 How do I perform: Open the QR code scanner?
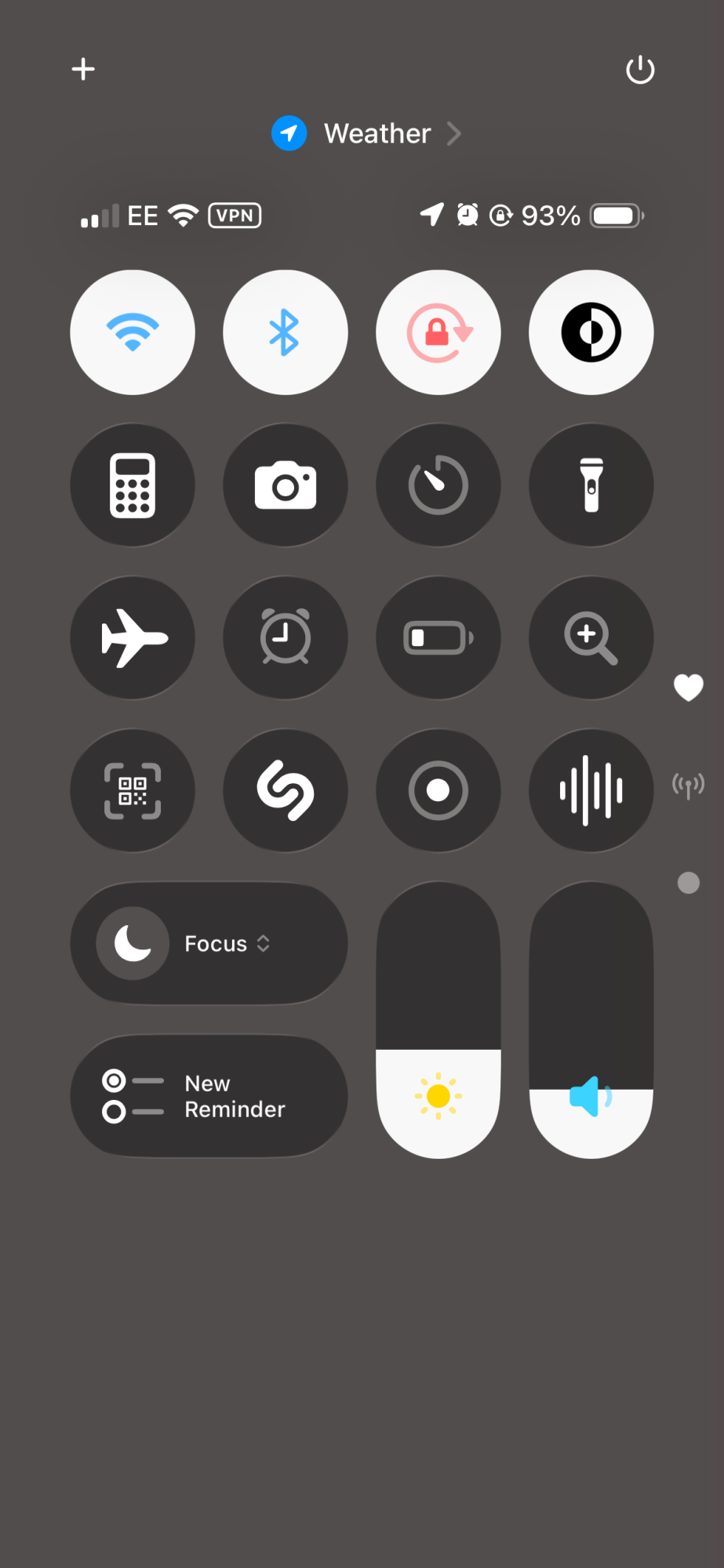(133, 791)
